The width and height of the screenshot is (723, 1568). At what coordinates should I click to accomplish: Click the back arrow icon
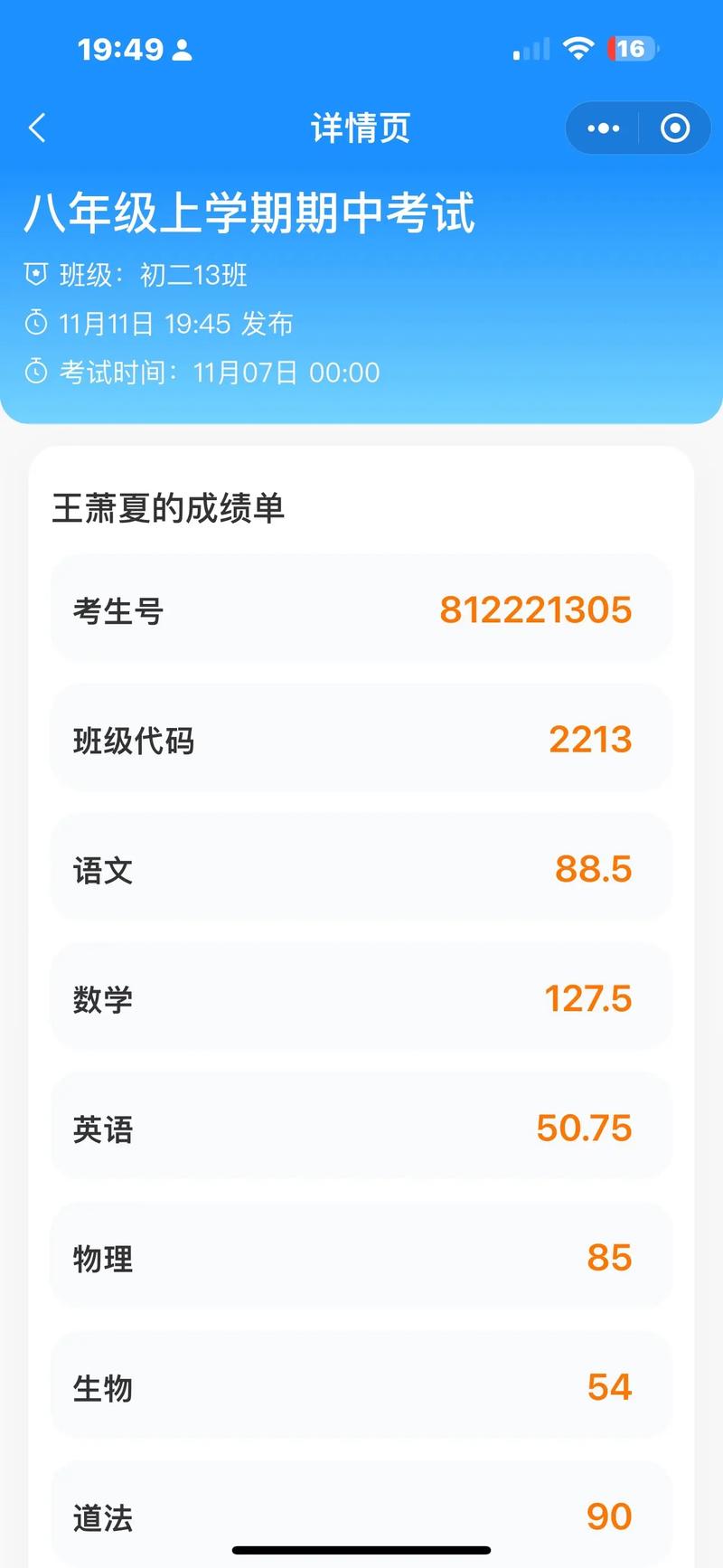click(36, 128)
